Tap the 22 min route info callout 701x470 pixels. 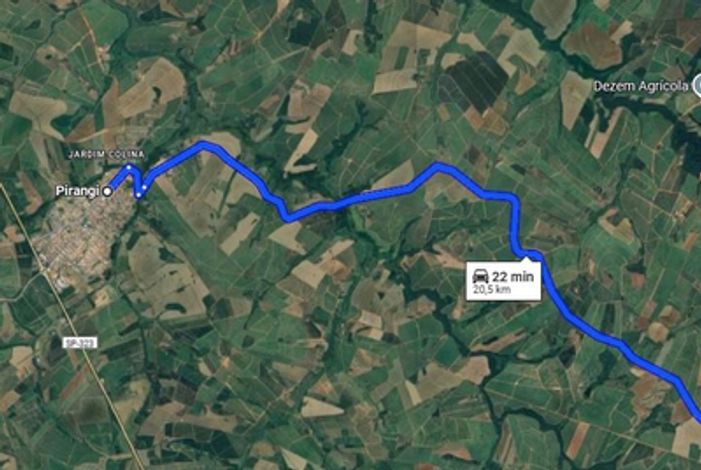pos(503,281)
